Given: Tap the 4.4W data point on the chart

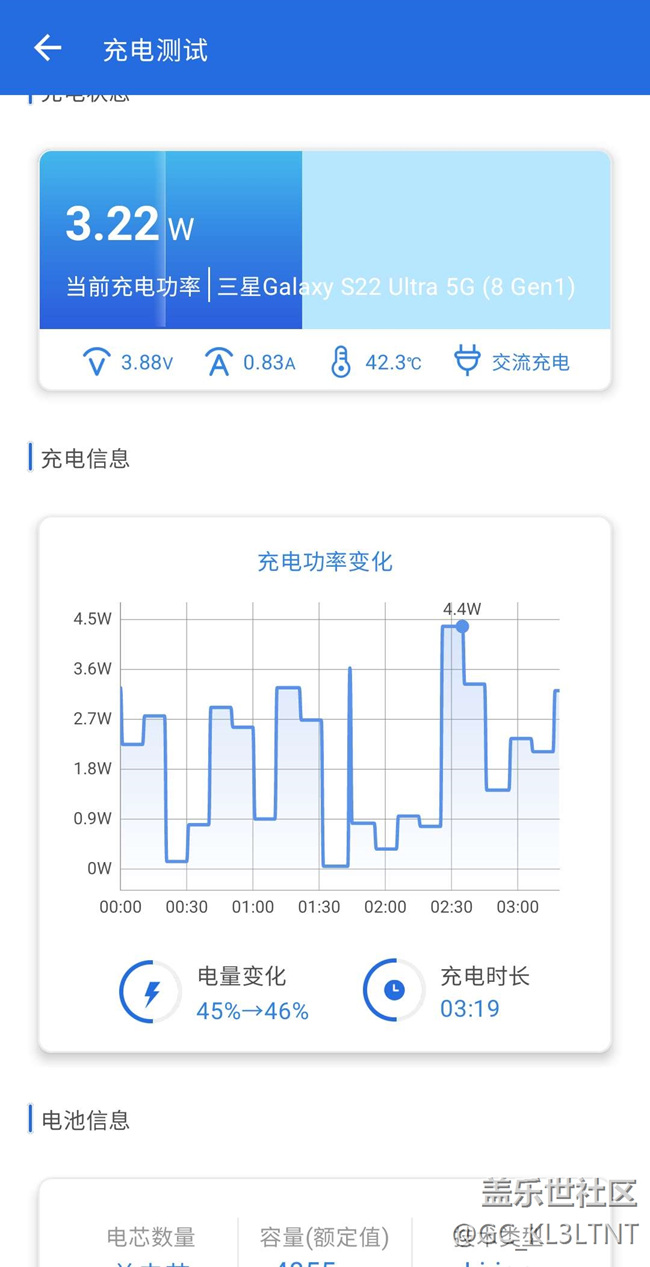Looking at the screenshot, I should point(462,626).
